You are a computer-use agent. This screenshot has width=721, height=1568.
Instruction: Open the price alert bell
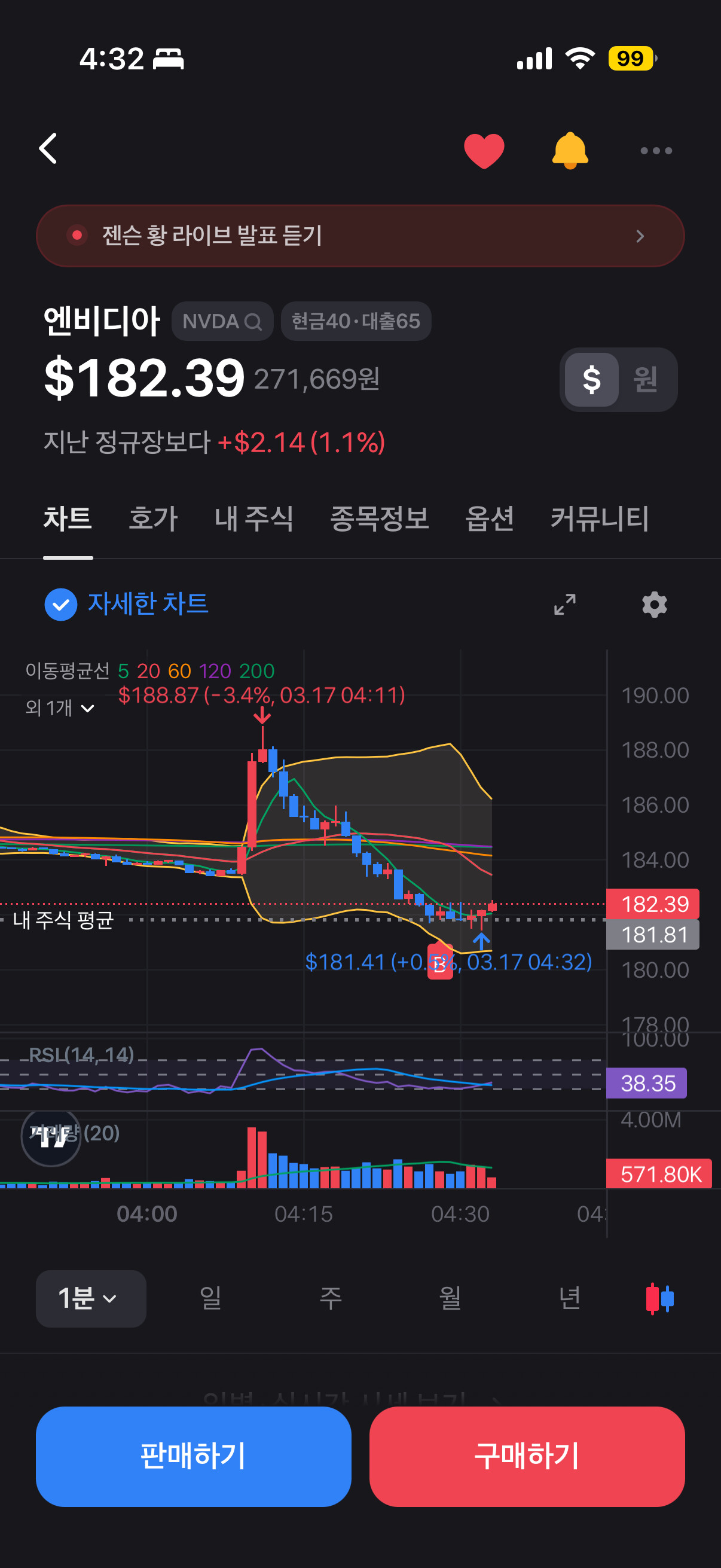tap(570, 150)
